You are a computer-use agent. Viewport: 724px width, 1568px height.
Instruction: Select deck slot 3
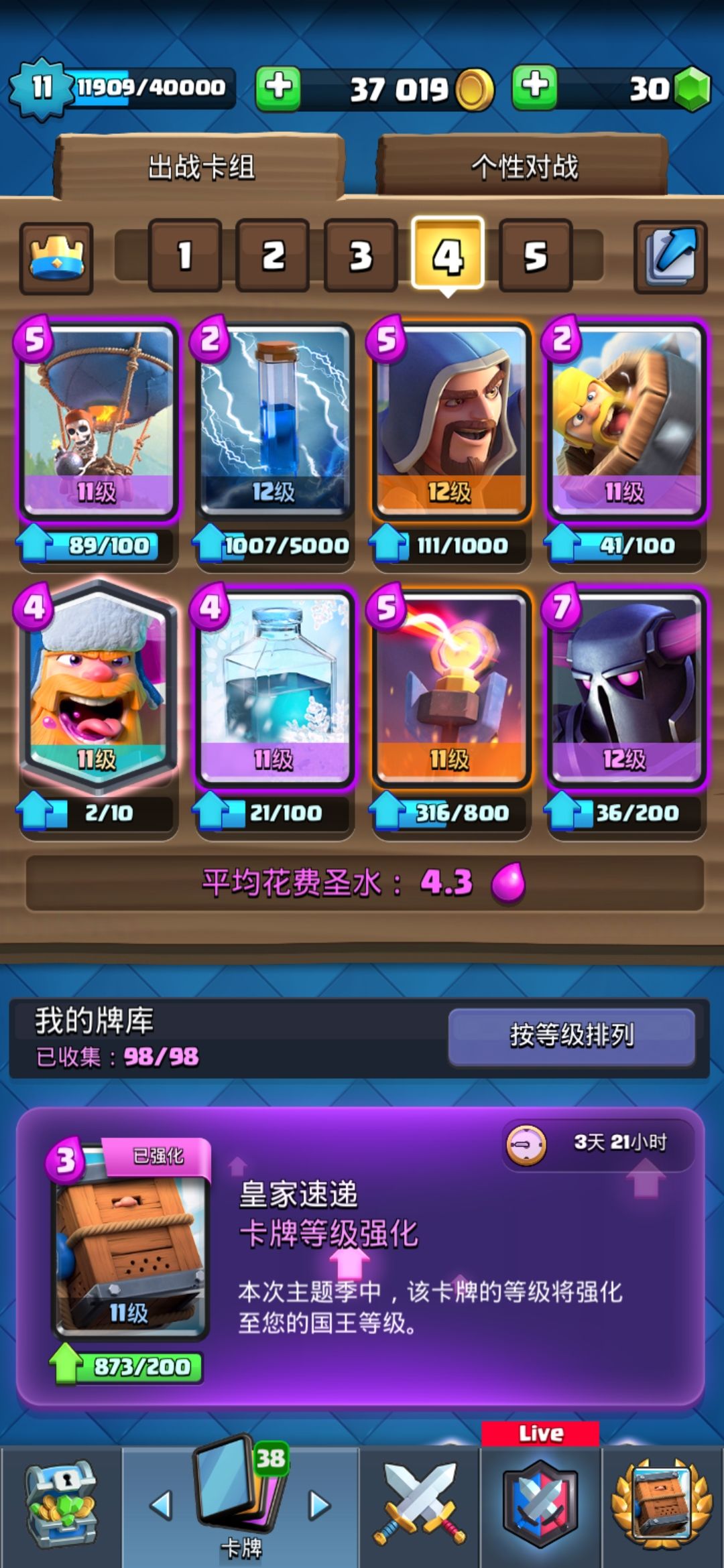pos(361,255)
